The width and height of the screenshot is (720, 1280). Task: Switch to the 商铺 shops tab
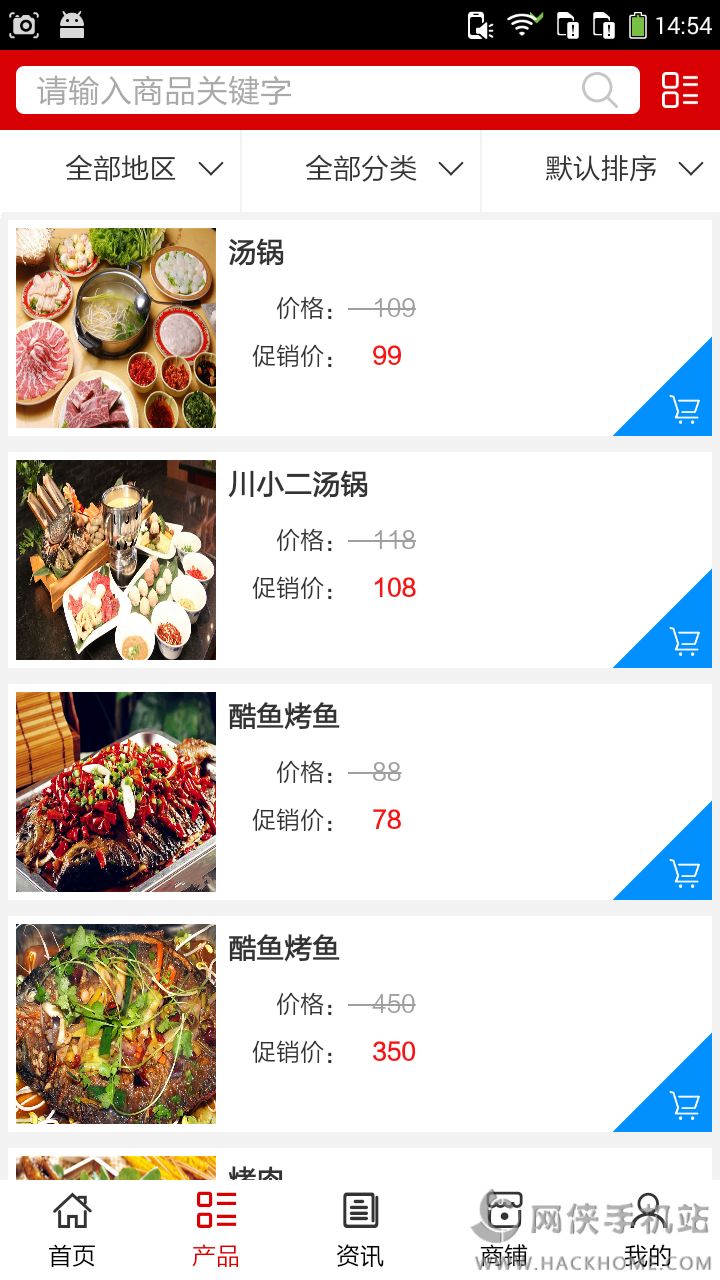[x=504, y=1230]
